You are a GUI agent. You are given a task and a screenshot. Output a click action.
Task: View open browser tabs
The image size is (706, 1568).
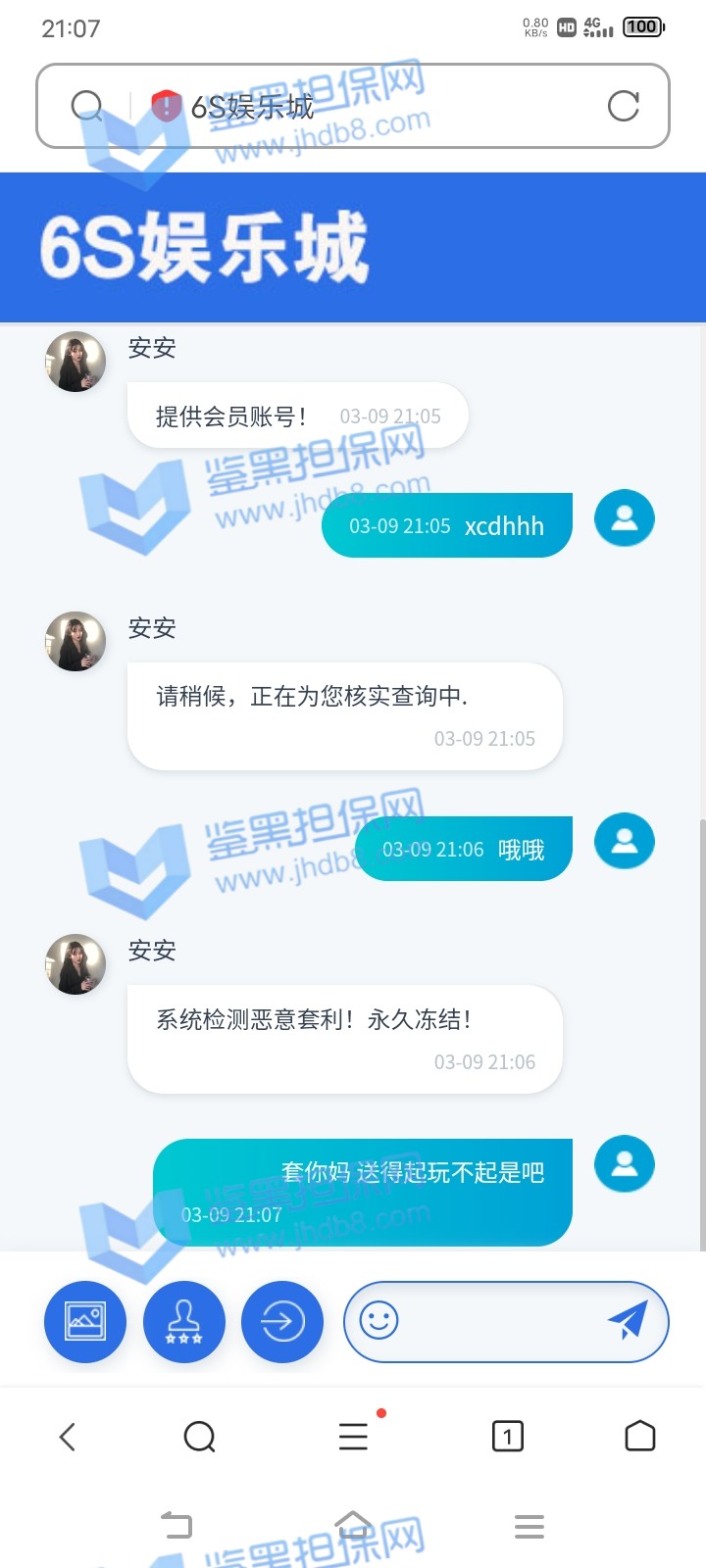click(507, 1437)
